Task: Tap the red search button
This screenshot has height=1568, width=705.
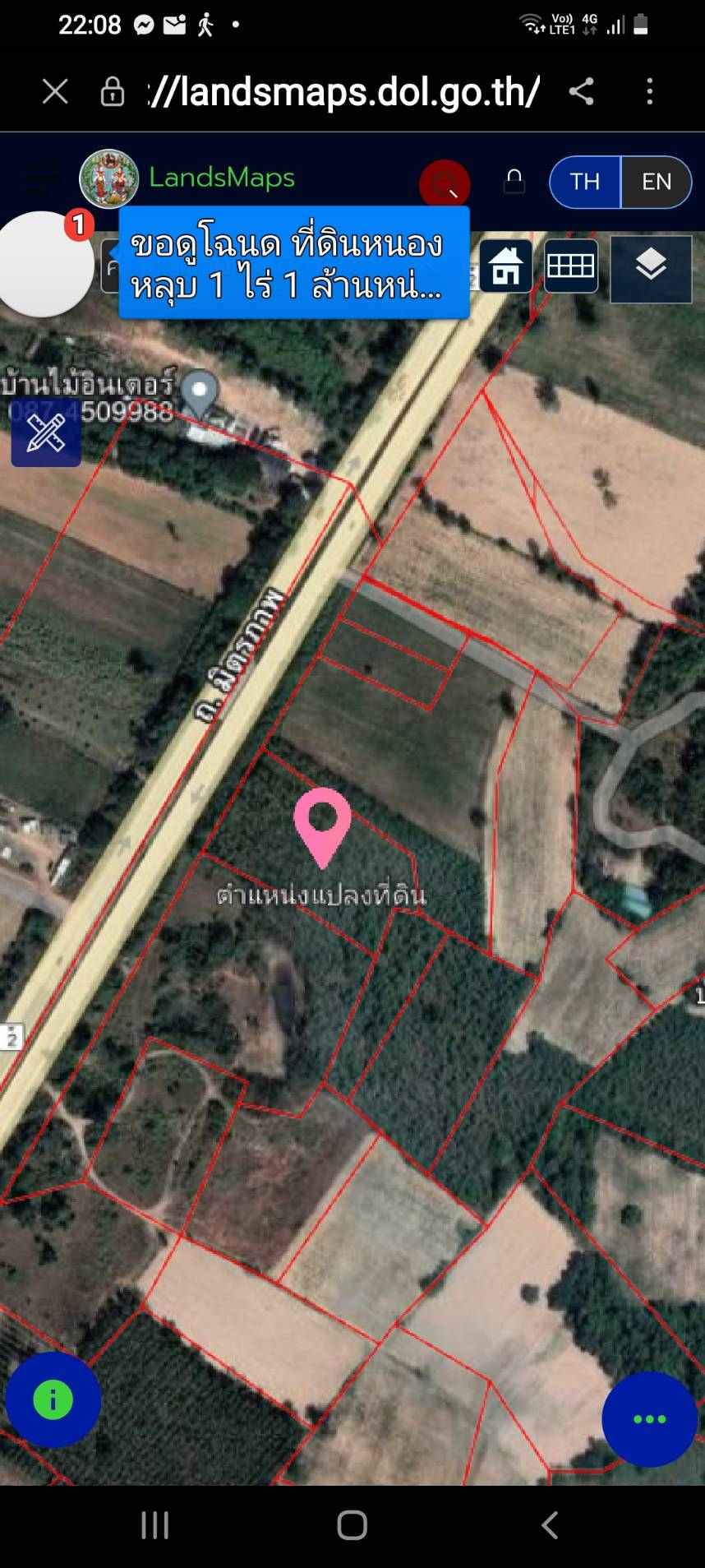Action: tap(445, 183)
